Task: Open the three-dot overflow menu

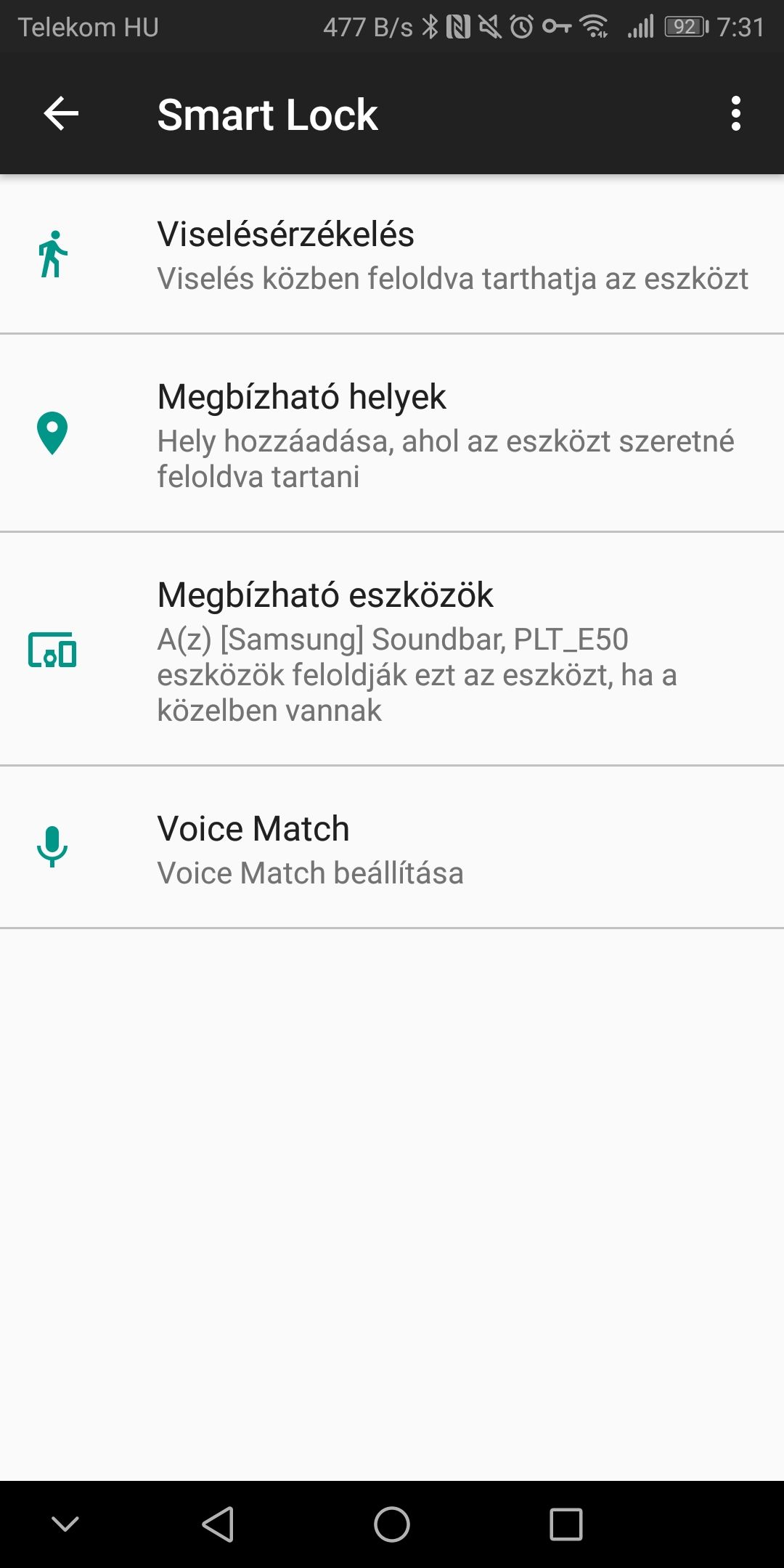Action: tap(736, 114)
